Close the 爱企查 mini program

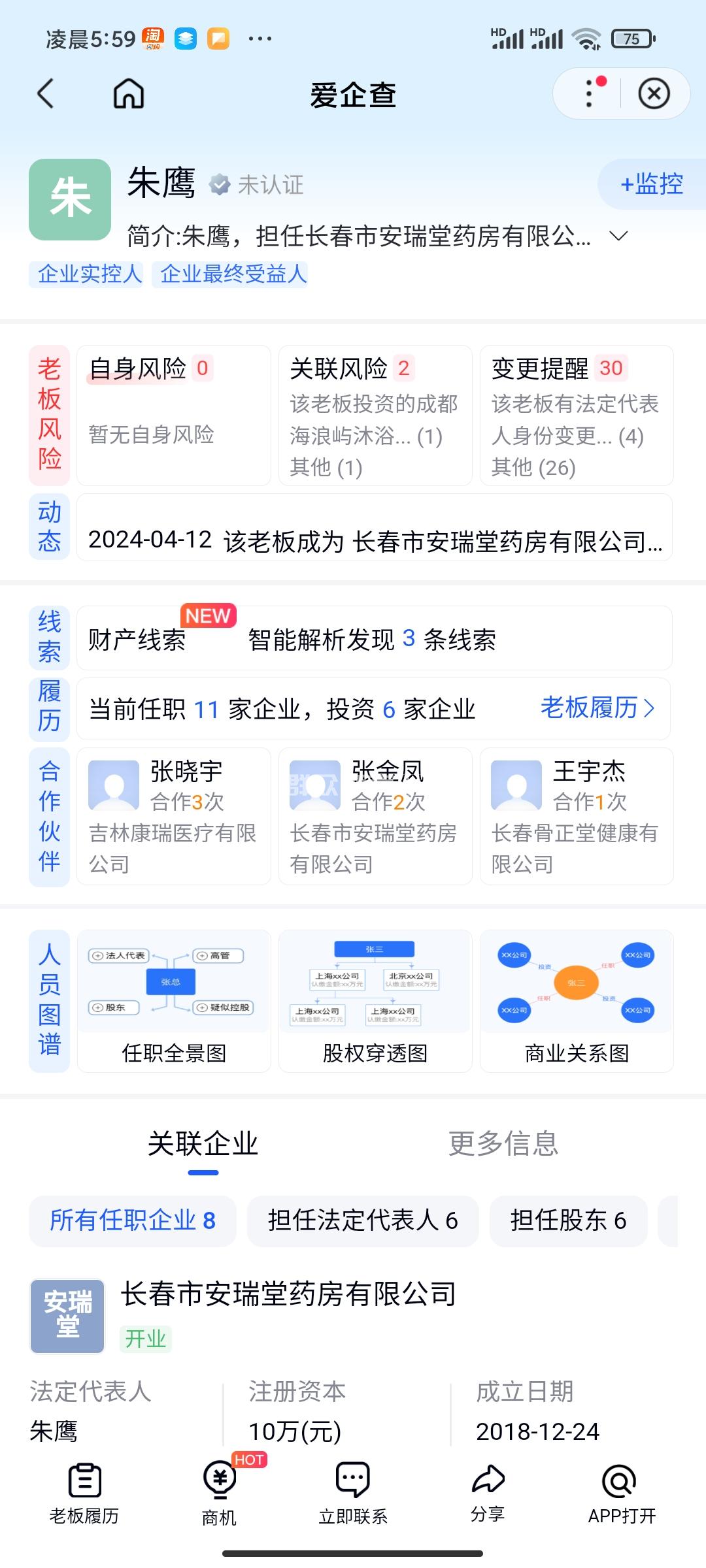[x=654, y=93]
